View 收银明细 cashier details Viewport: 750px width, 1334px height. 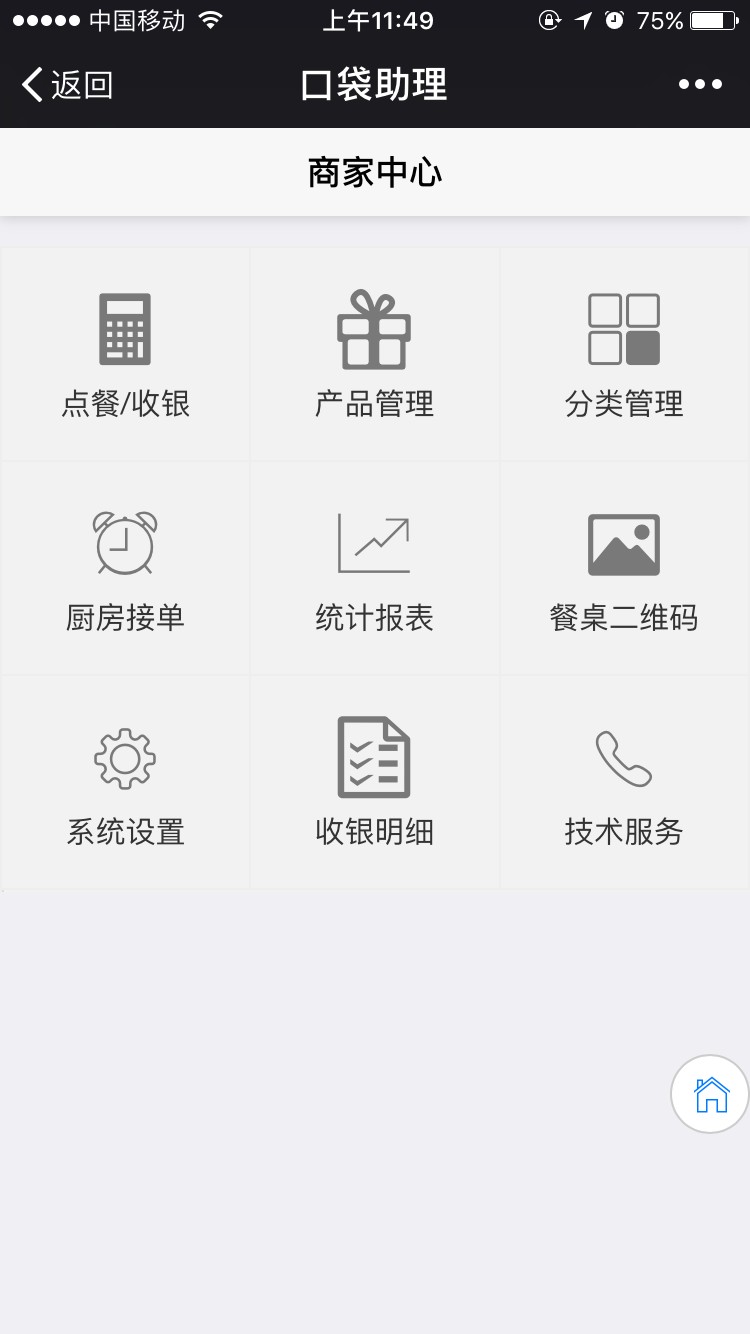374,783
